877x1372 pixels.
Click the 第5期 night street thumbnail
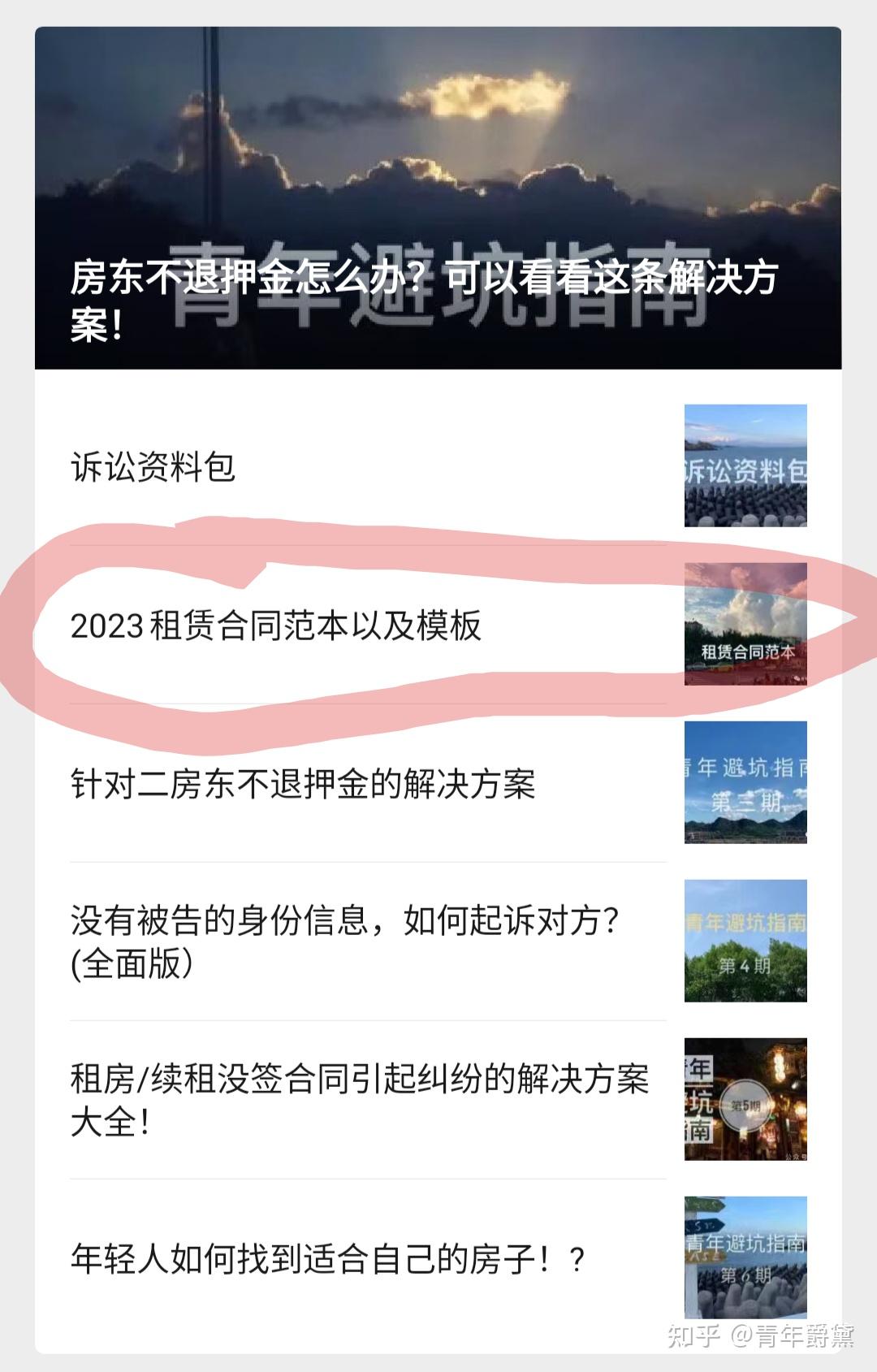pyautogui.click(x=744, y=1099)
